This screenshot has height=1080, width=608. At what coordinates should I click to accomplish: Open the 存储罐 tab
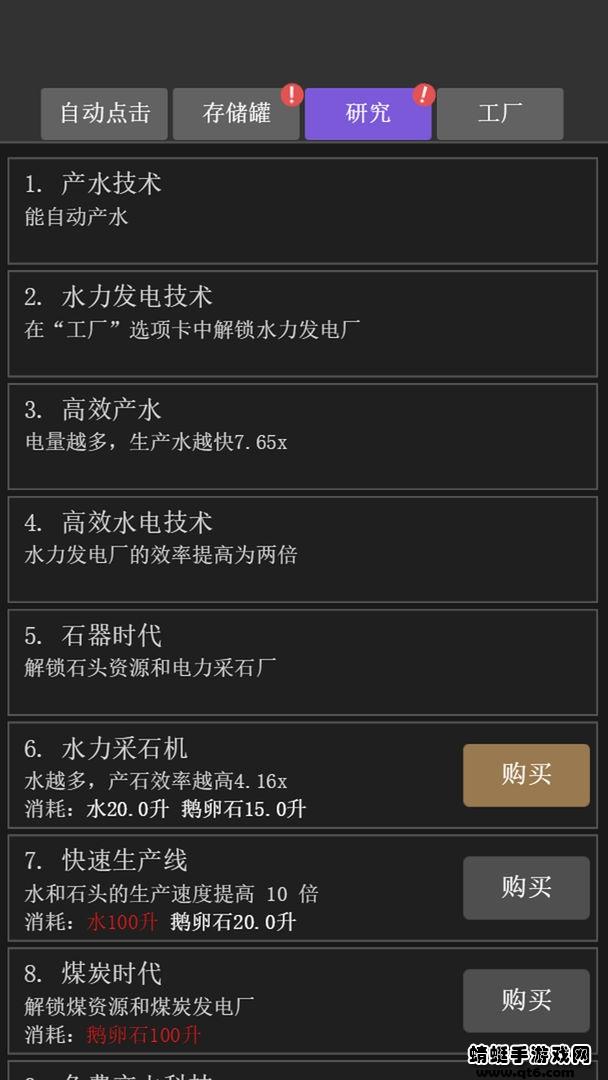click(x=236, y=114)
